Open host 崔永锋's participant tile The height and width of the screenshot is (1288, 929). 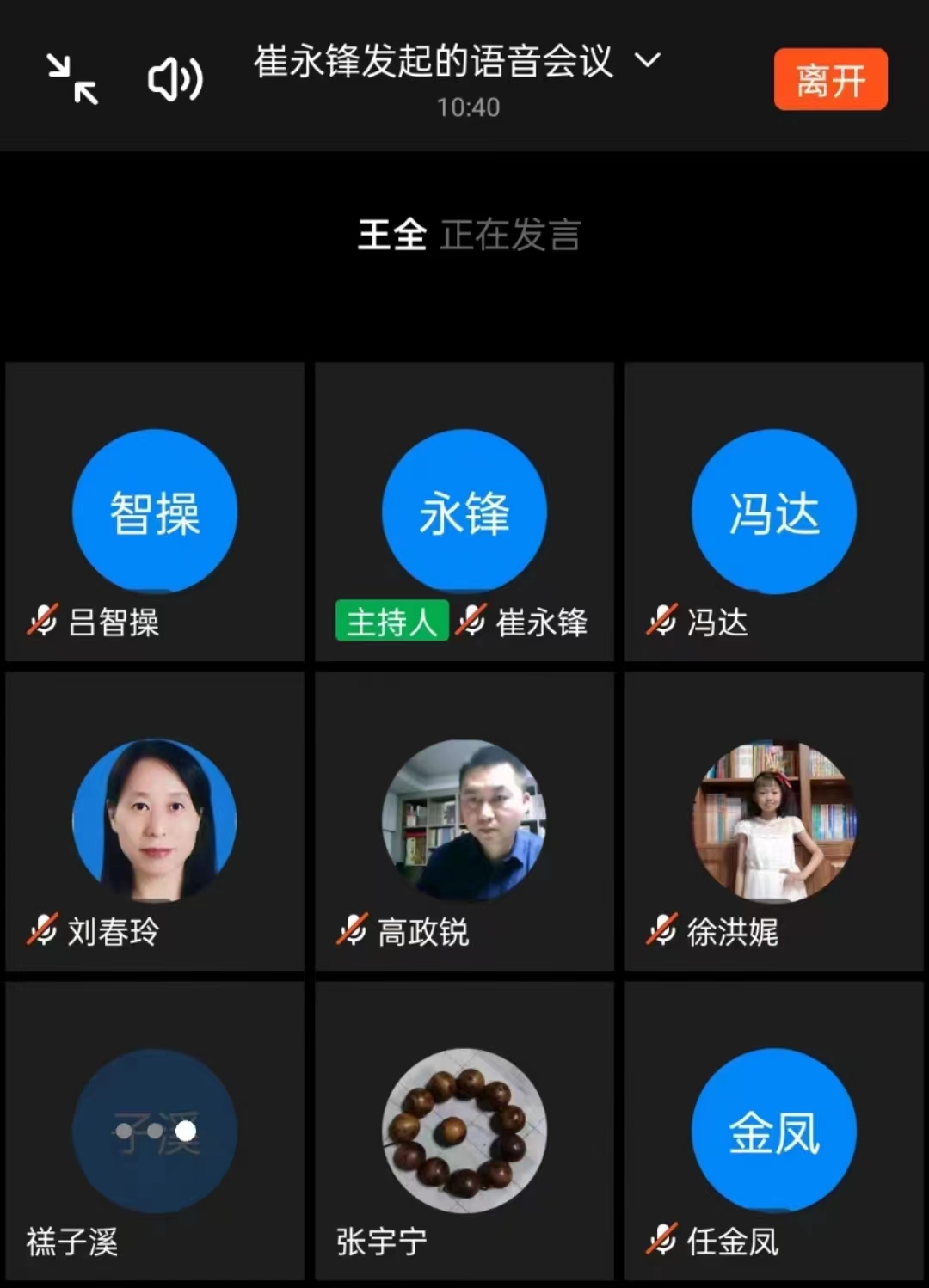click(464, 512)
